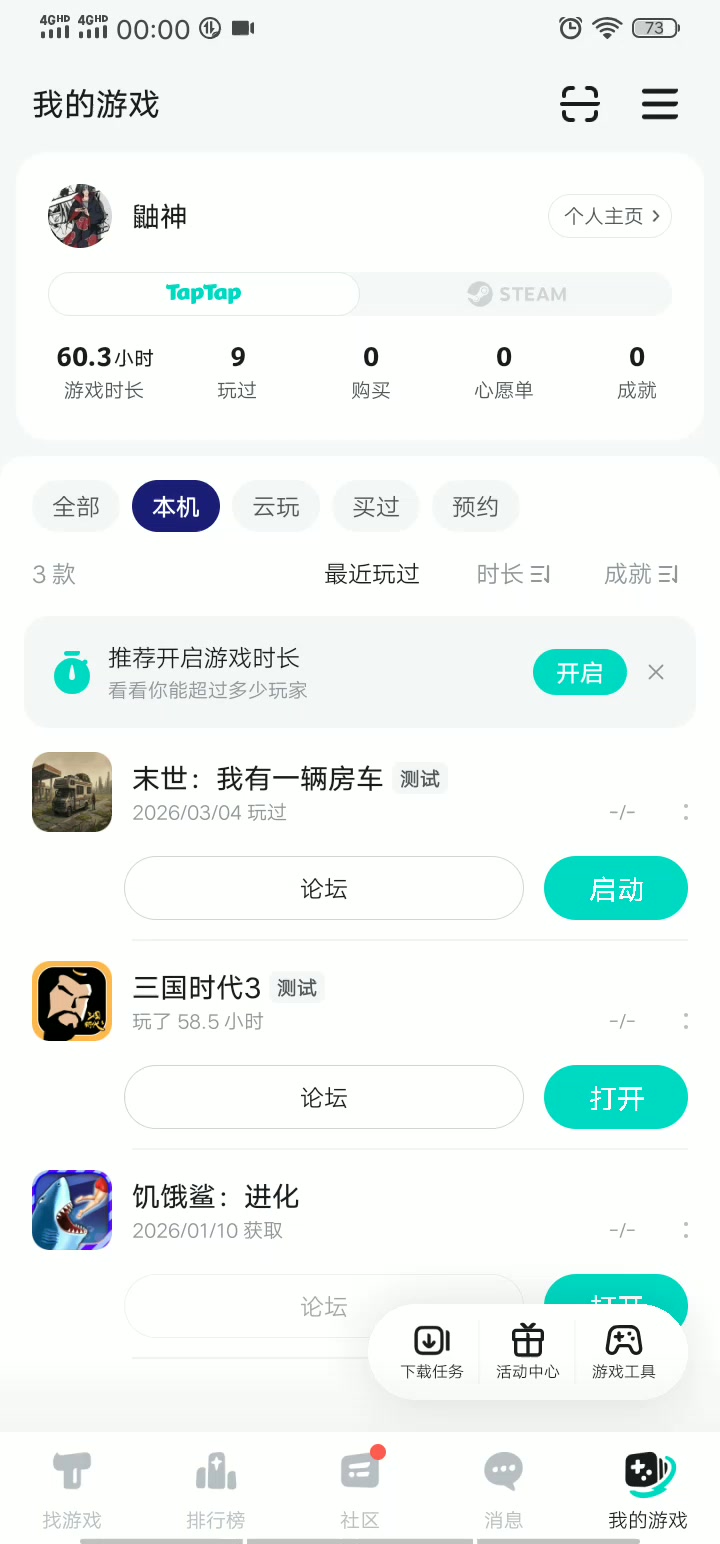Viewport: 720px width, 1544px height.
Task: Select the 云玩 filter chip
Action: [x=276, y=507]
